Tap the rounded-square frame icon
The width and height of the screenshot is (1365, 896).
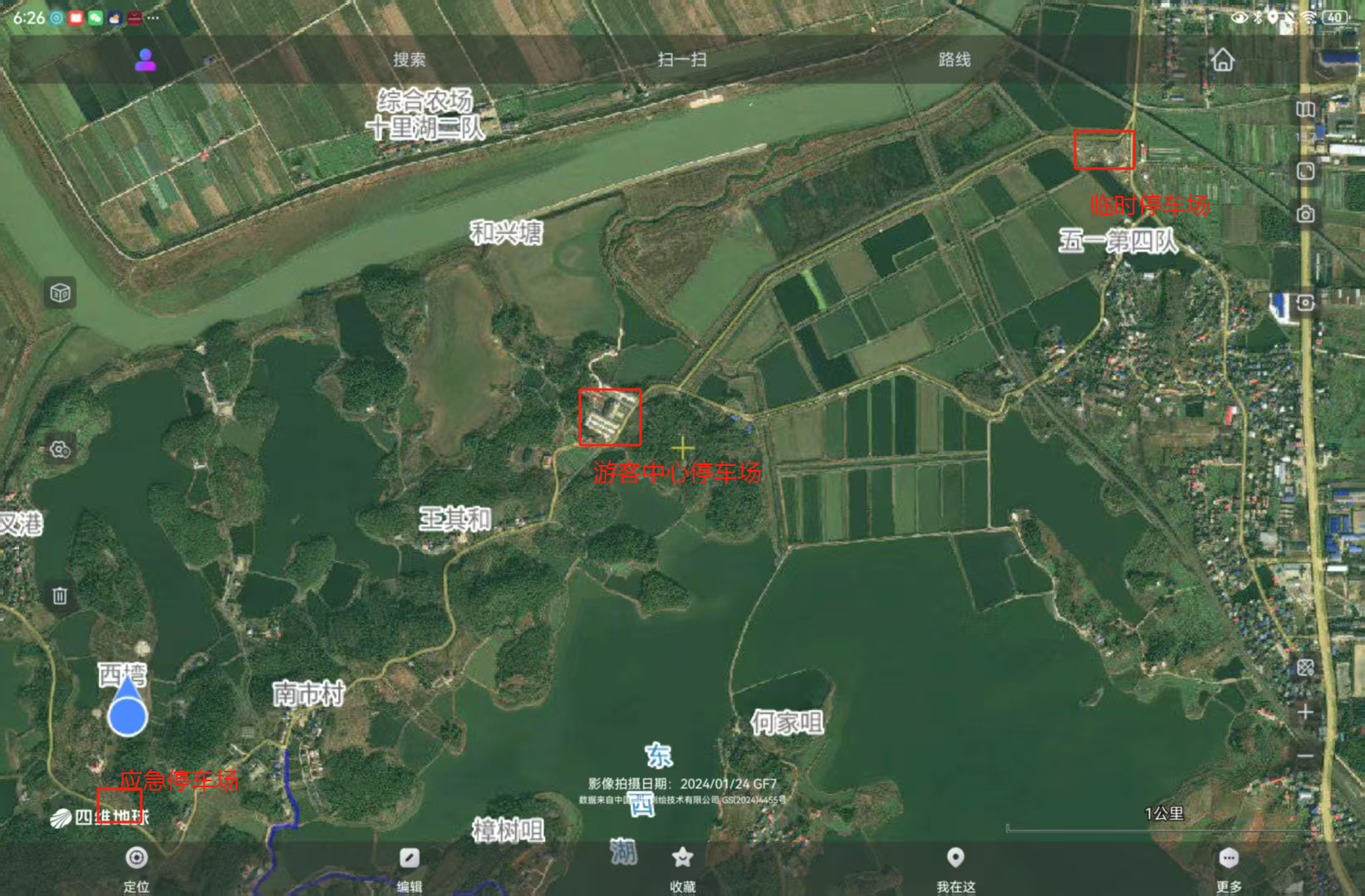click(x=1305, y=171)
